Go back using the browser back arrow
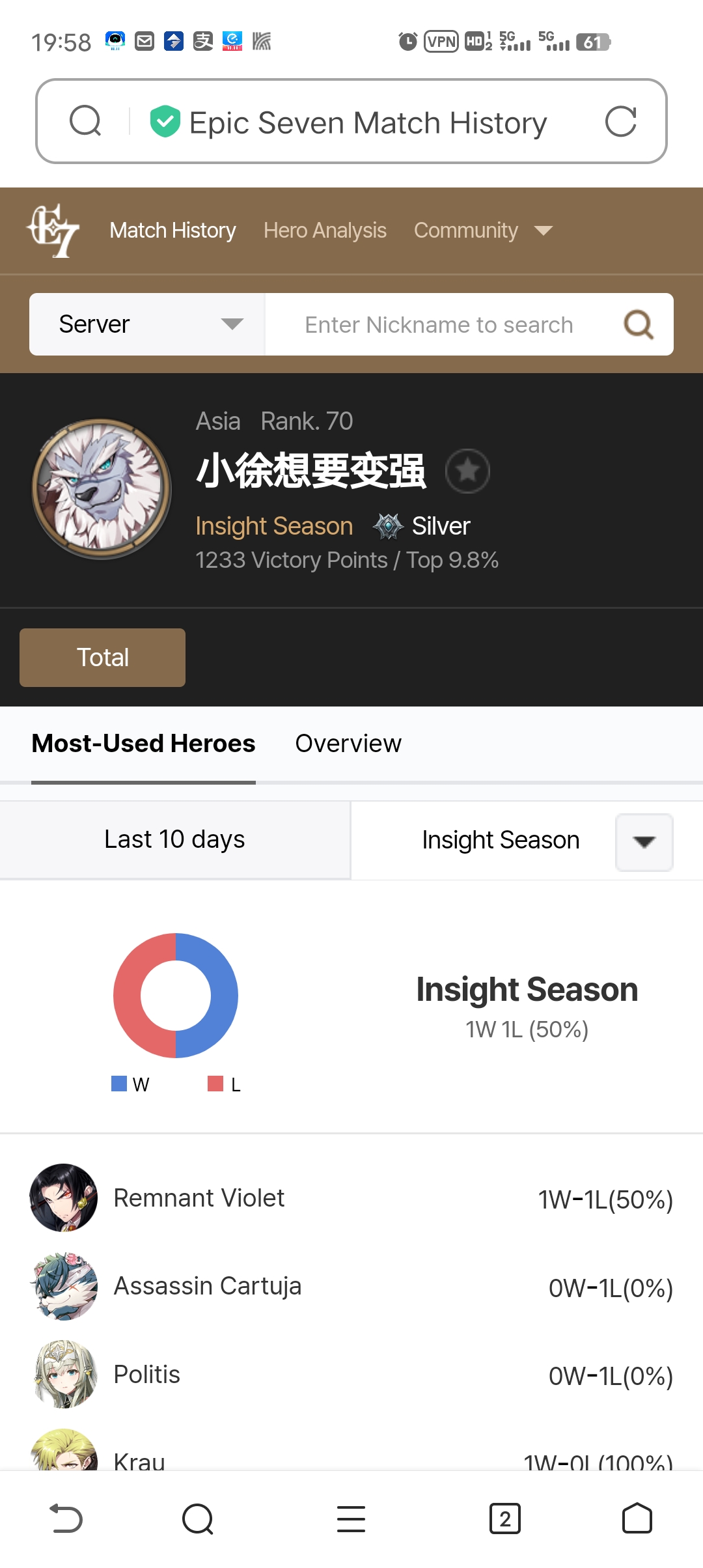Image resolution: width=703 pixels, height=1568 pixels. click(x=66, y=1519)
